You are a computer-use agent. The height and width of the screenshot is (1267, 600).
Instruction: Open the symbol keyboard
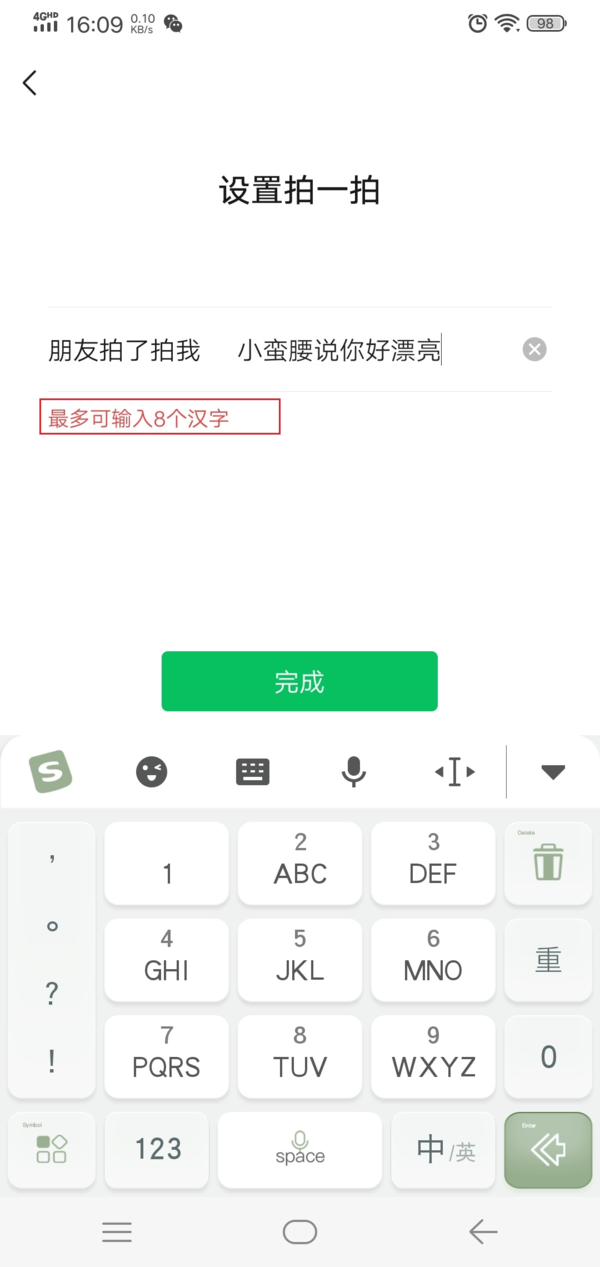click(52, 1149)
